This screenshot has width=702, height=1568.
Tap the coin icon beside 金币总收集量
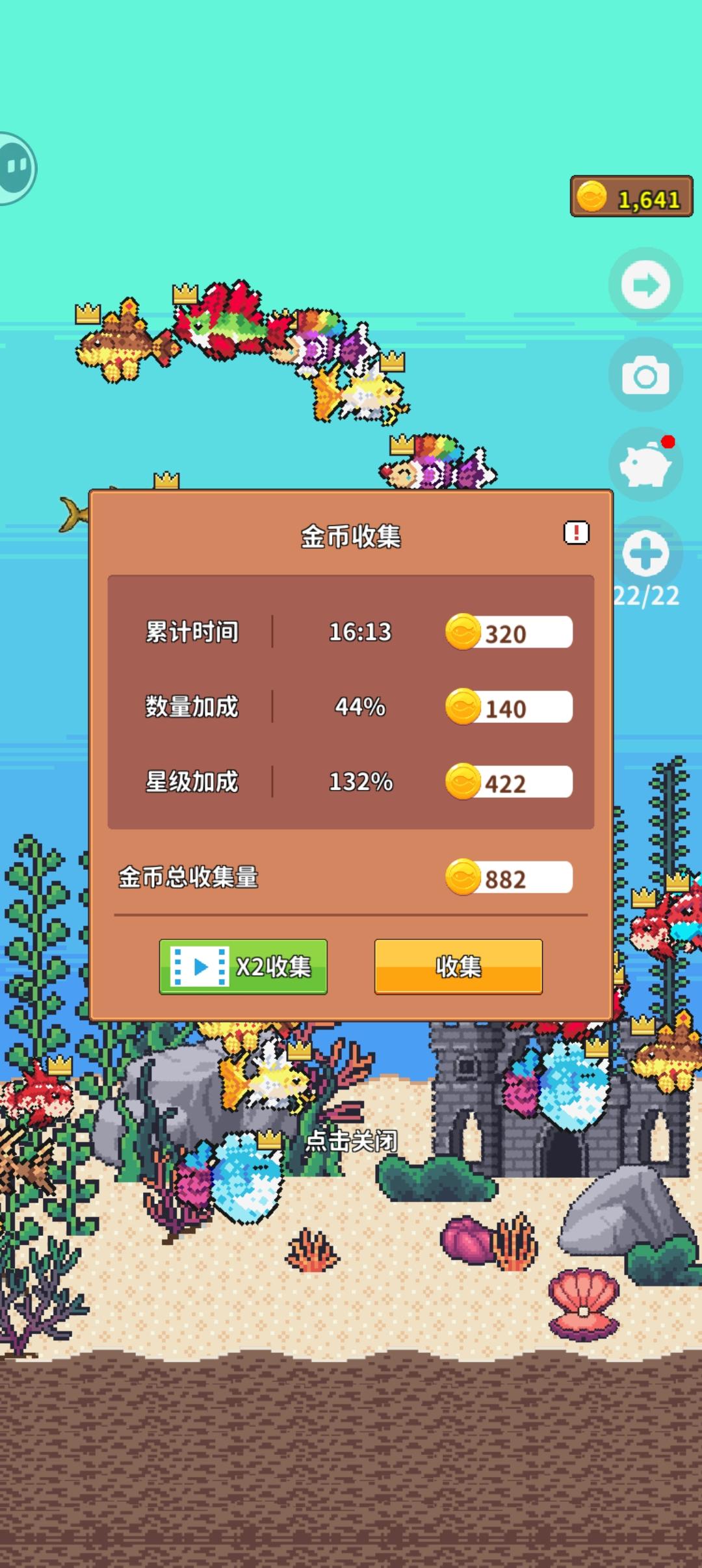(463, 878)
